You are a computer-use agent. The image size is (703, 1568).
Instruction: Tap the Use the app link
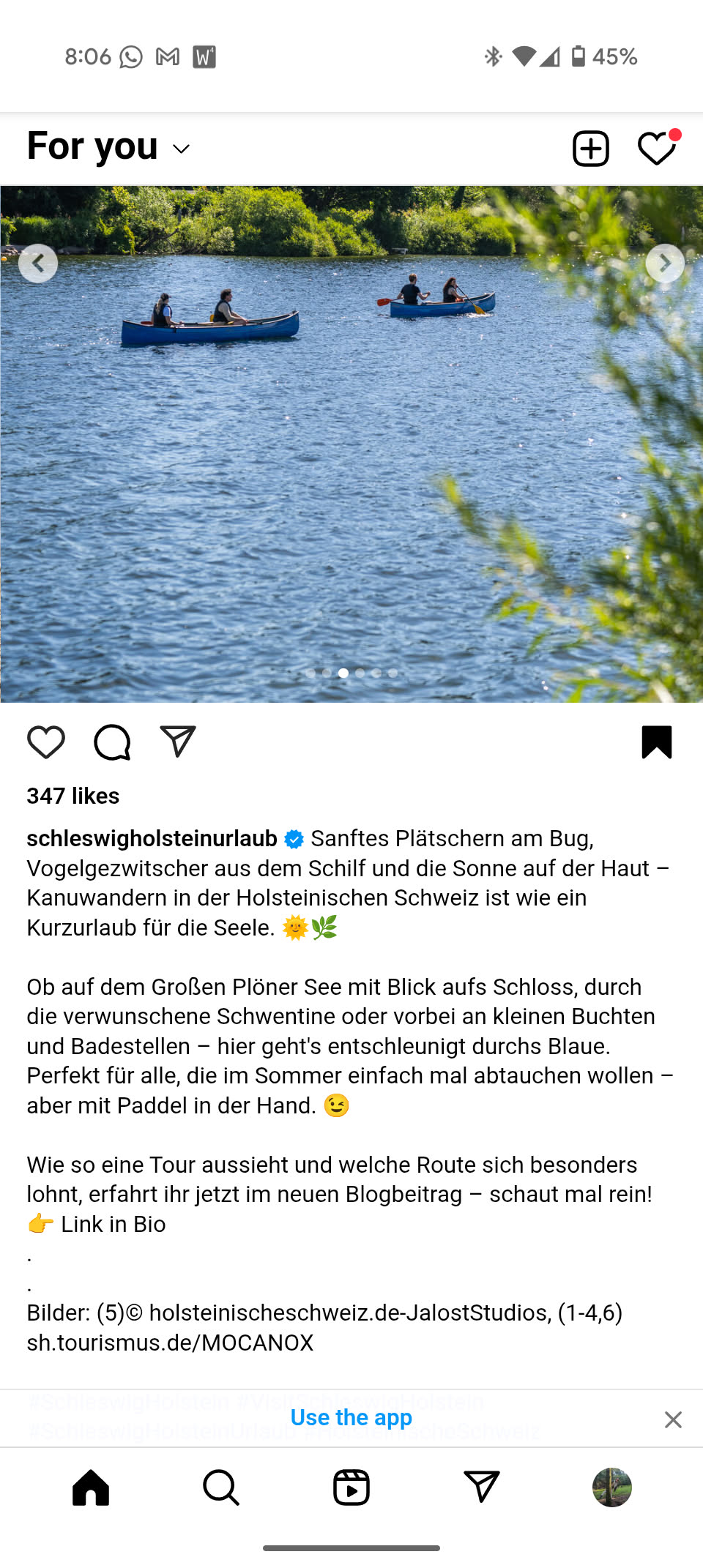(x=351, y=1418)
